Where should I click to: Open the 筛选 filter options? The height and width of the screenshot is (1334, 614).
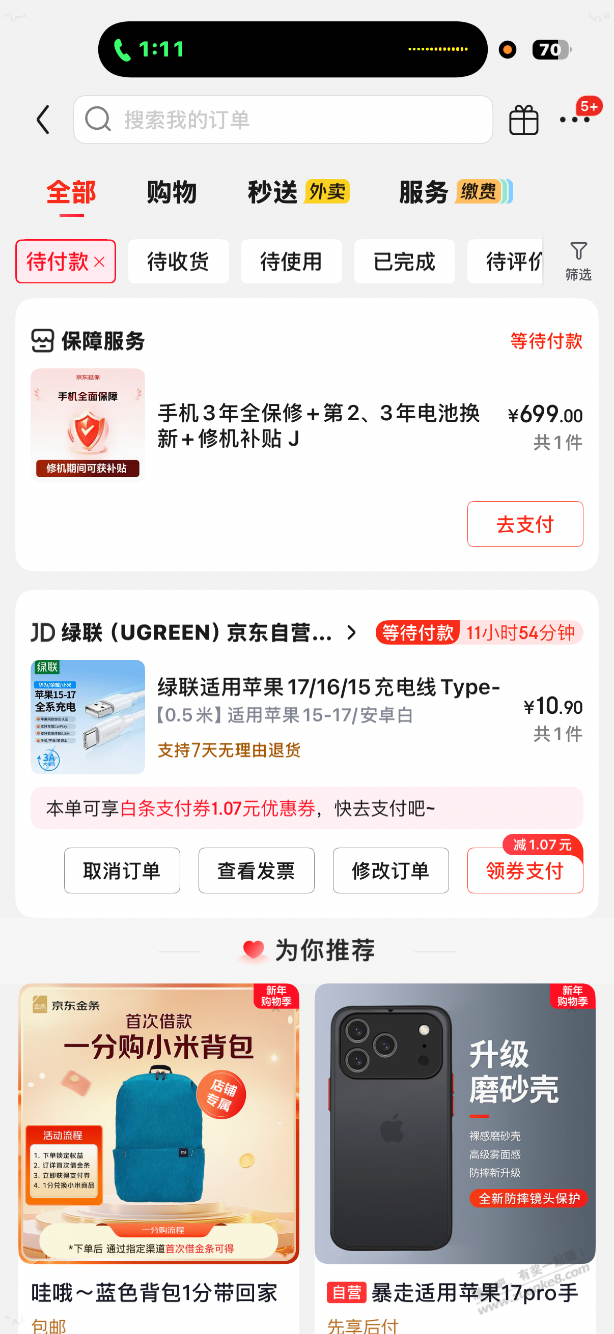click(x=578, y=261)
